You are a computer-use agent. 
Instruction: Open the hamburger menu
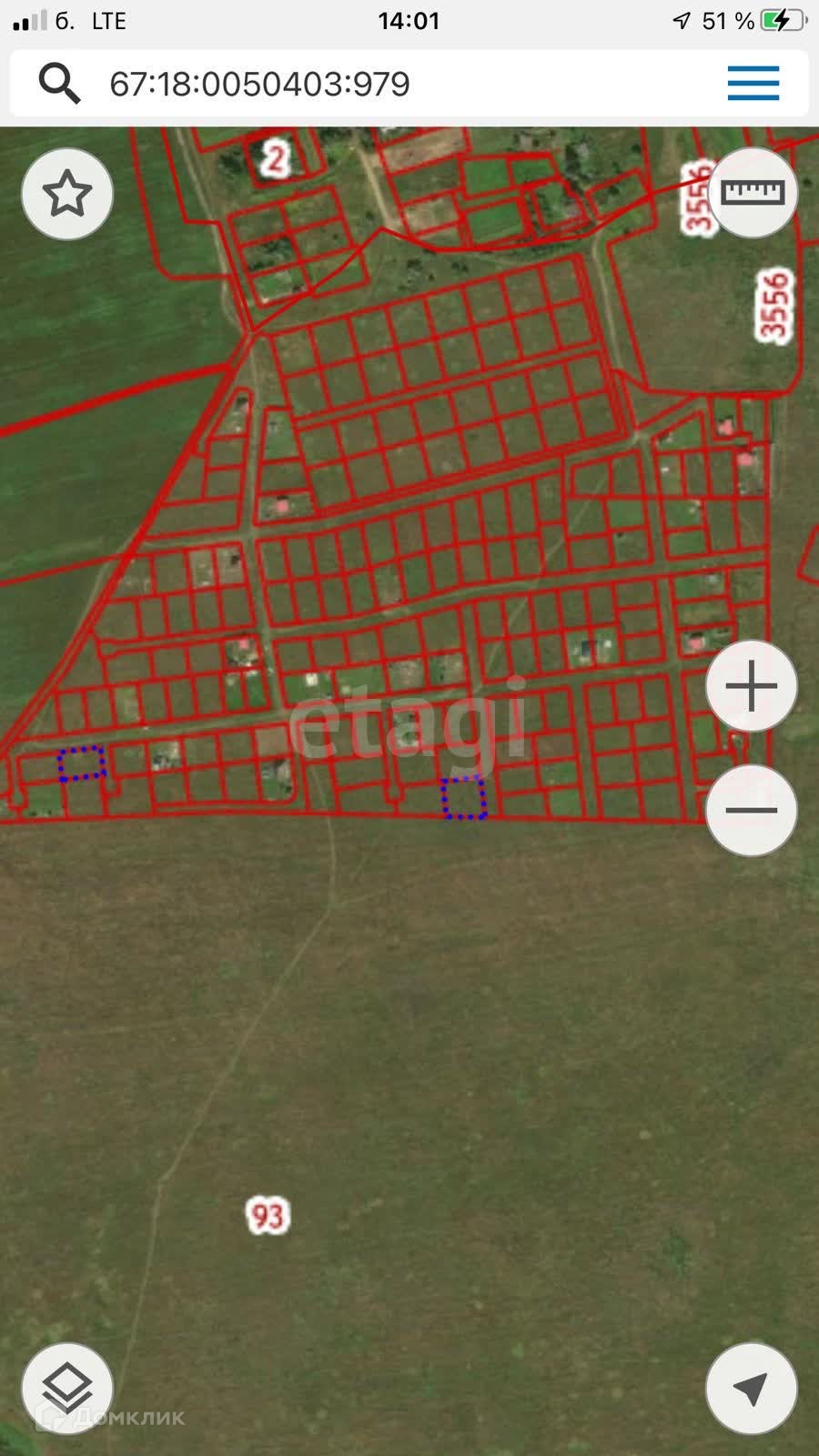[x=753, y=84]
